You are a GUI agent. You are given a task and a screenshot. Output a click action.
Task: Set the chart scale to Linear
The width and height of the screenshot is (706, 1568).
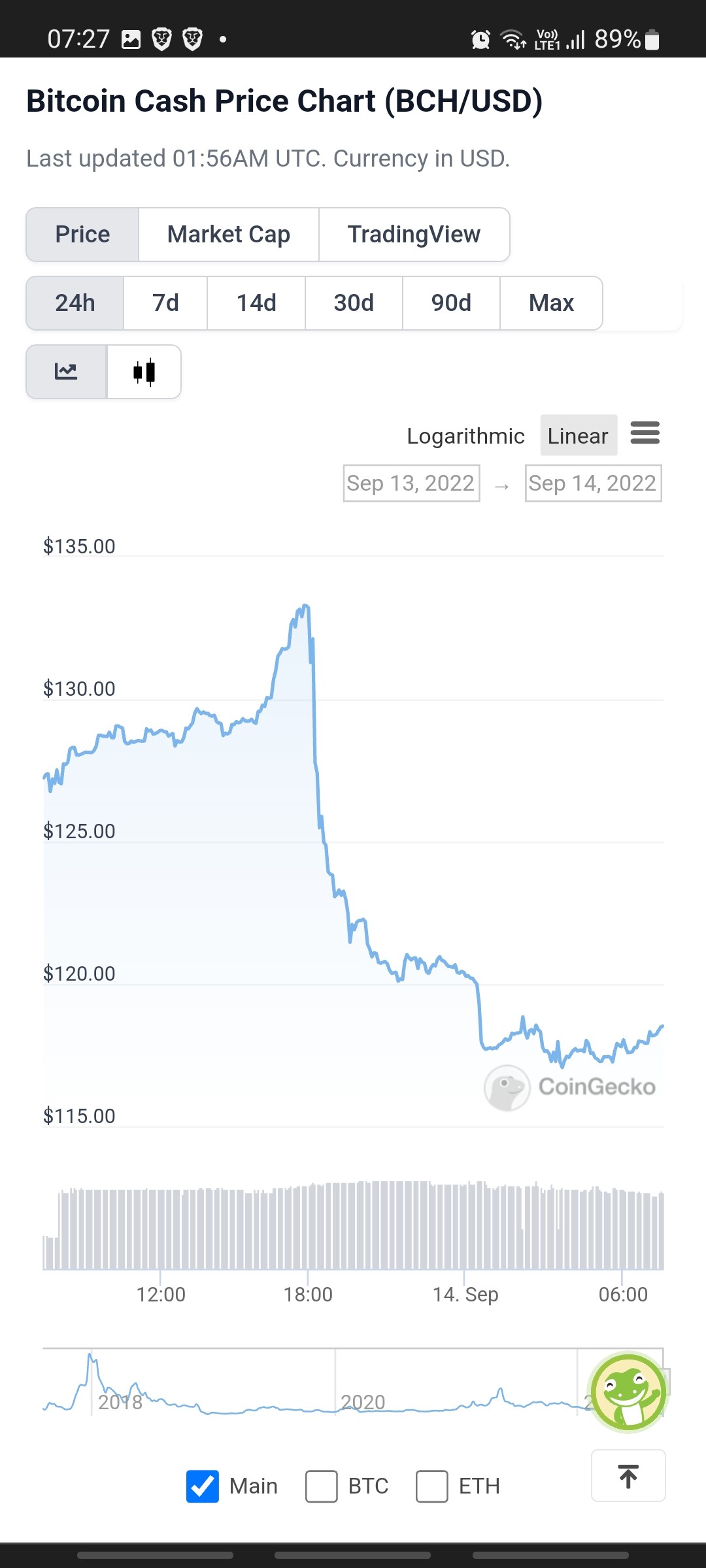tap(579, 436)
